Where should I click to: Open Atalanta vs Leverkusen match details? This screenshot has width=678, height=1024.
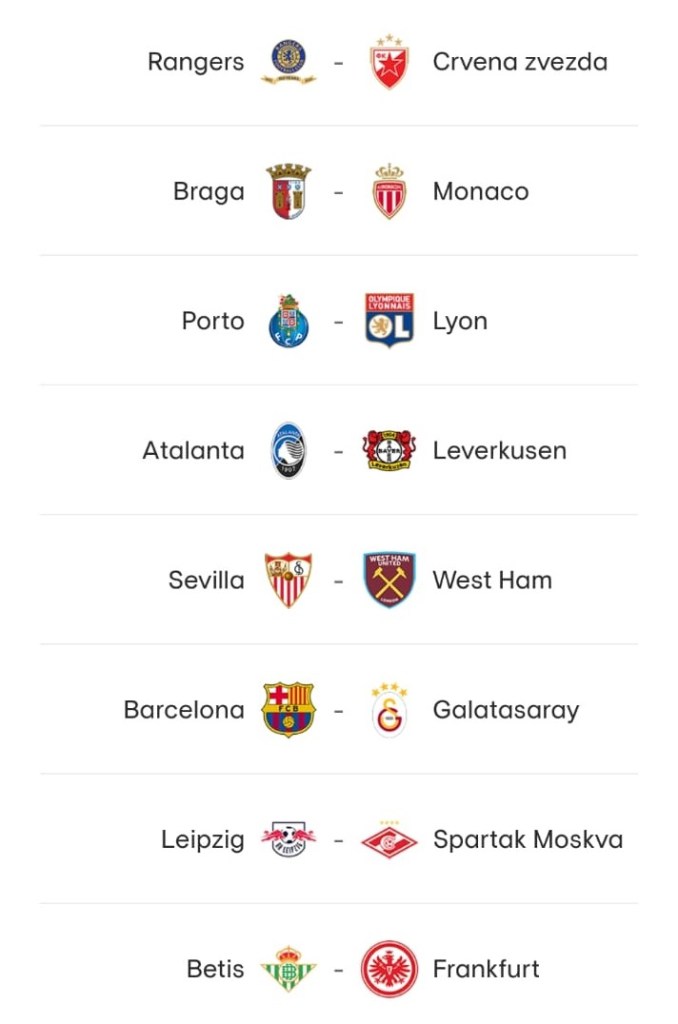339,451
